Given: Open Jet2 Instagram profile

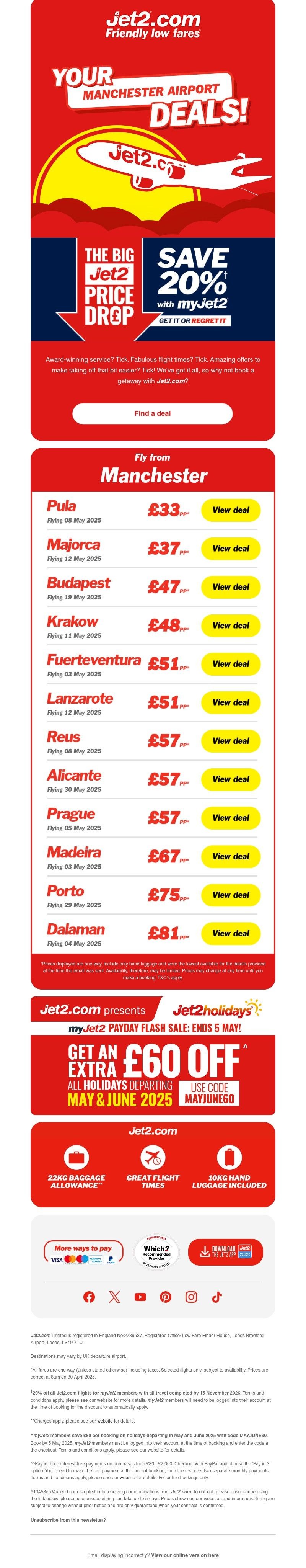Looking at the screenshot, I should (191, 1297).
